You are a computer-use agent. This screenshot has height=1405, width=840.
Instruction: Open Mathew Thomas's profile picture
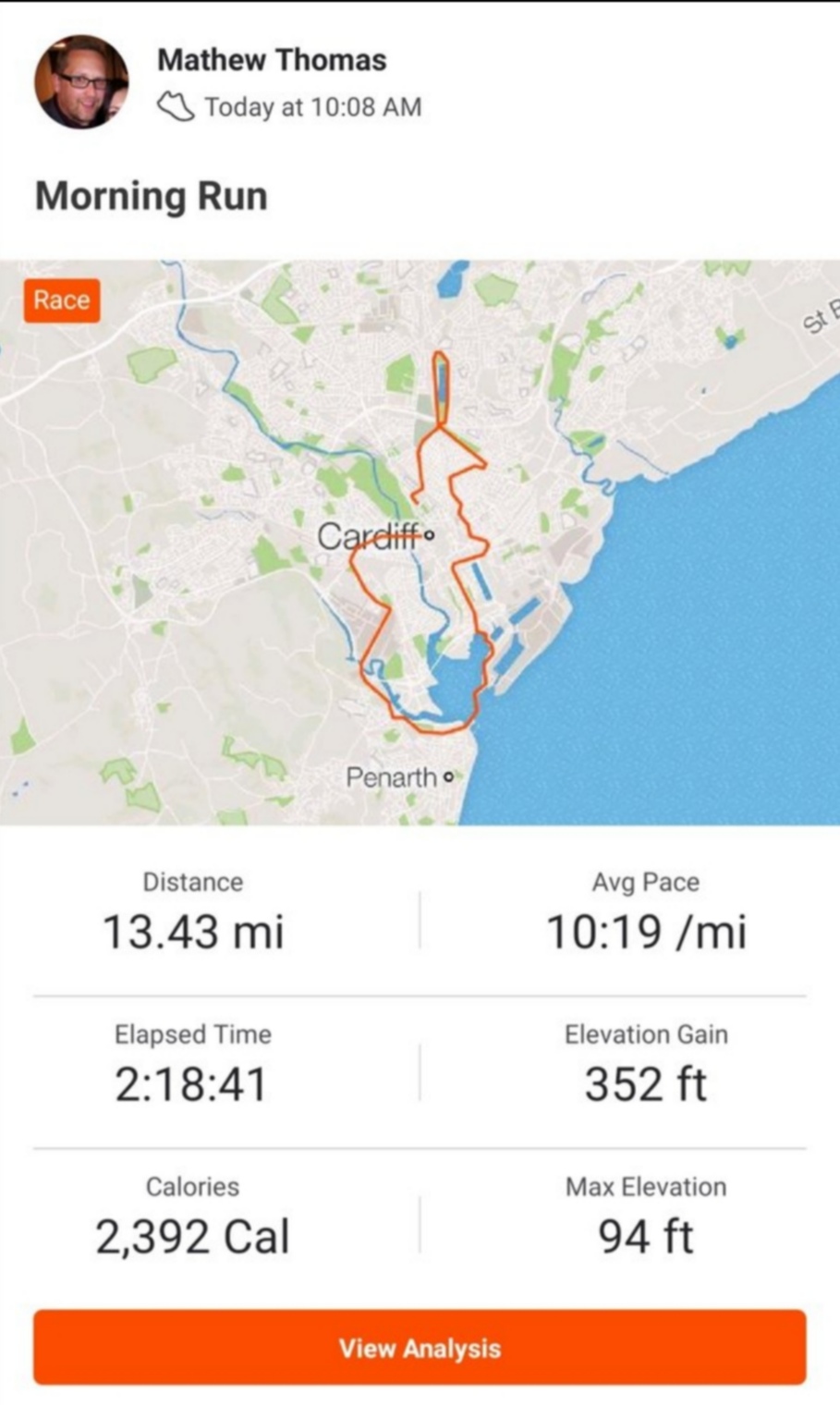point(81,82)
